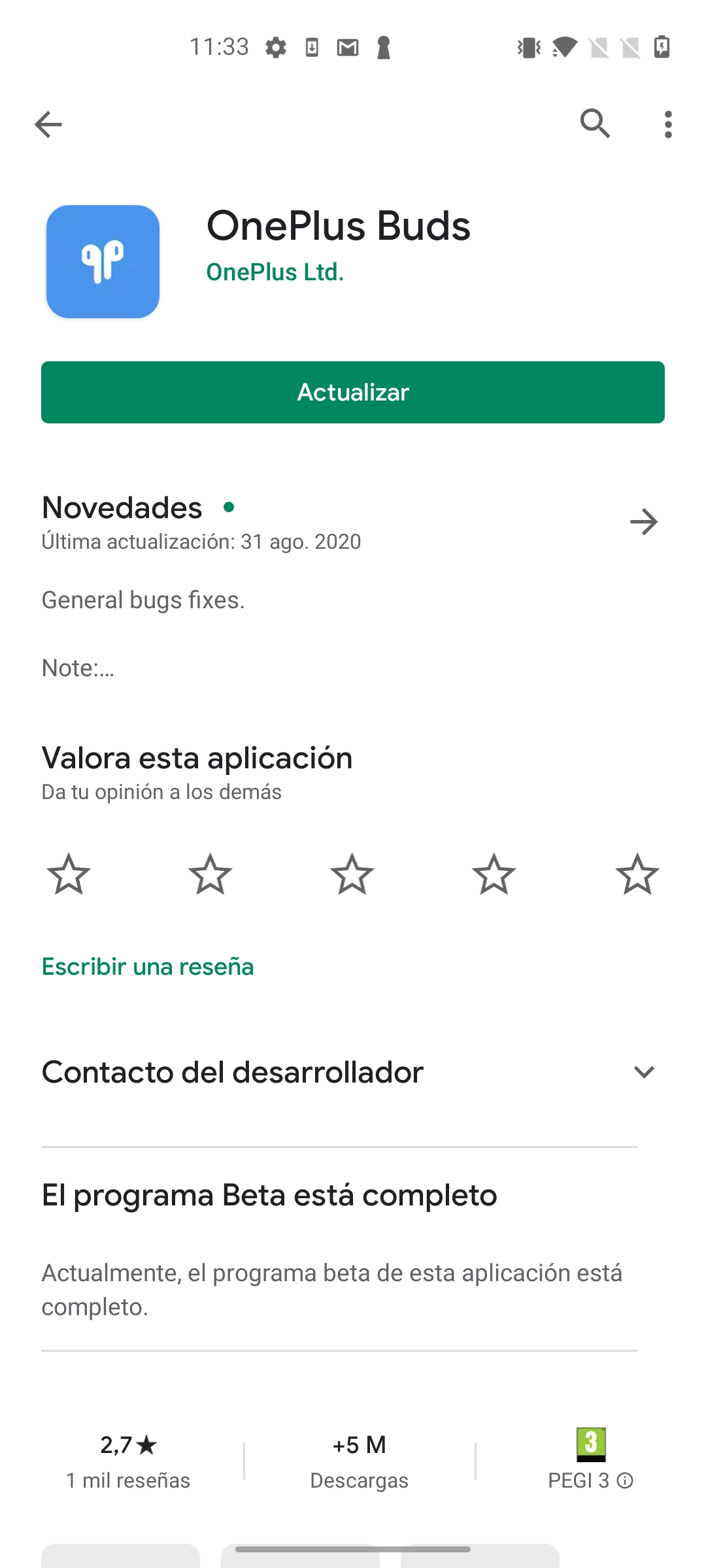The width and height of the screenshot is (706, 1568).
Task: View the 2,7 star reviews summary
Action: point(128,1462)
